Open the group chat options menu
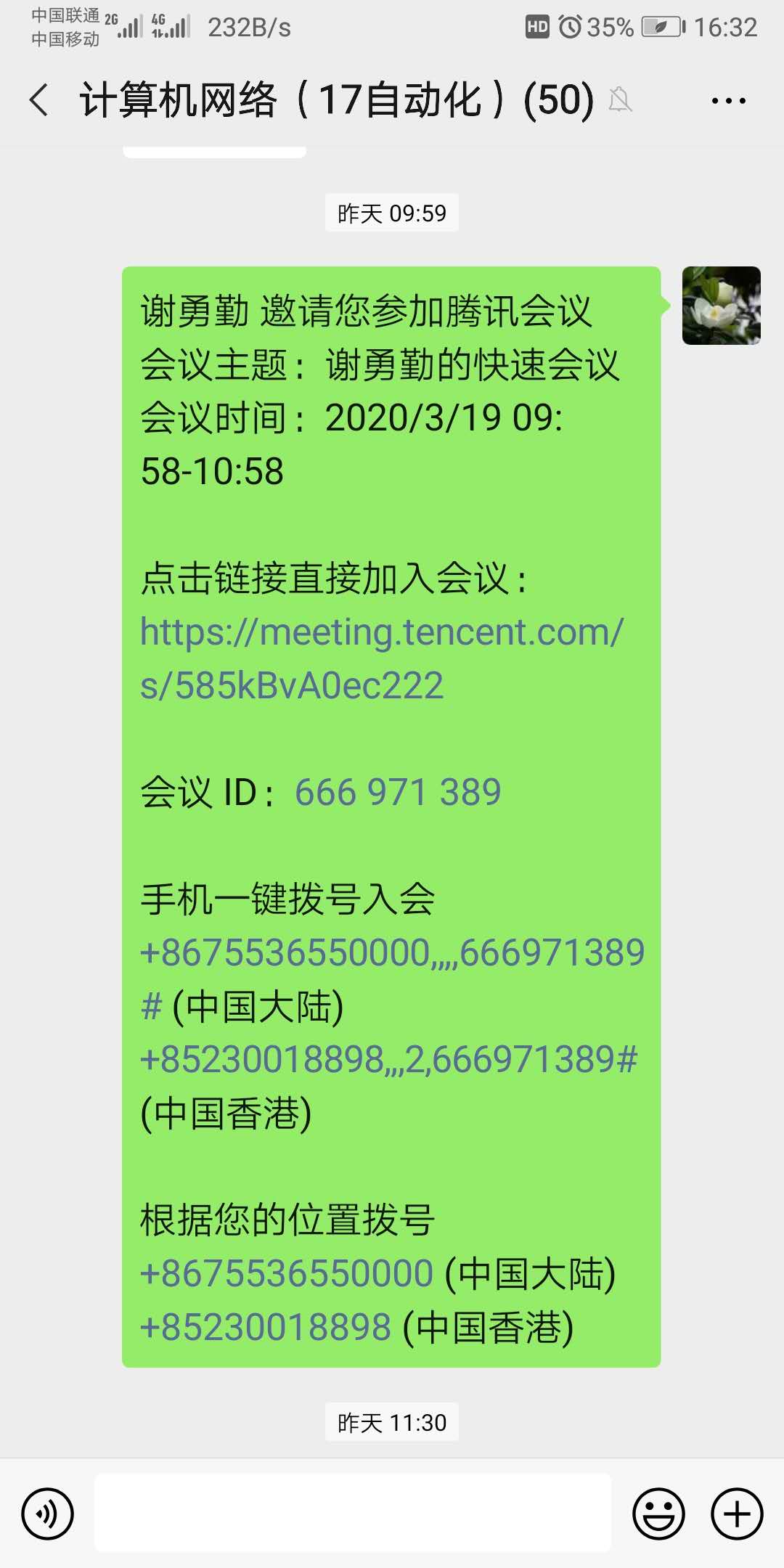The height and width of the screenshot is (1568, 784). (728, 101)
